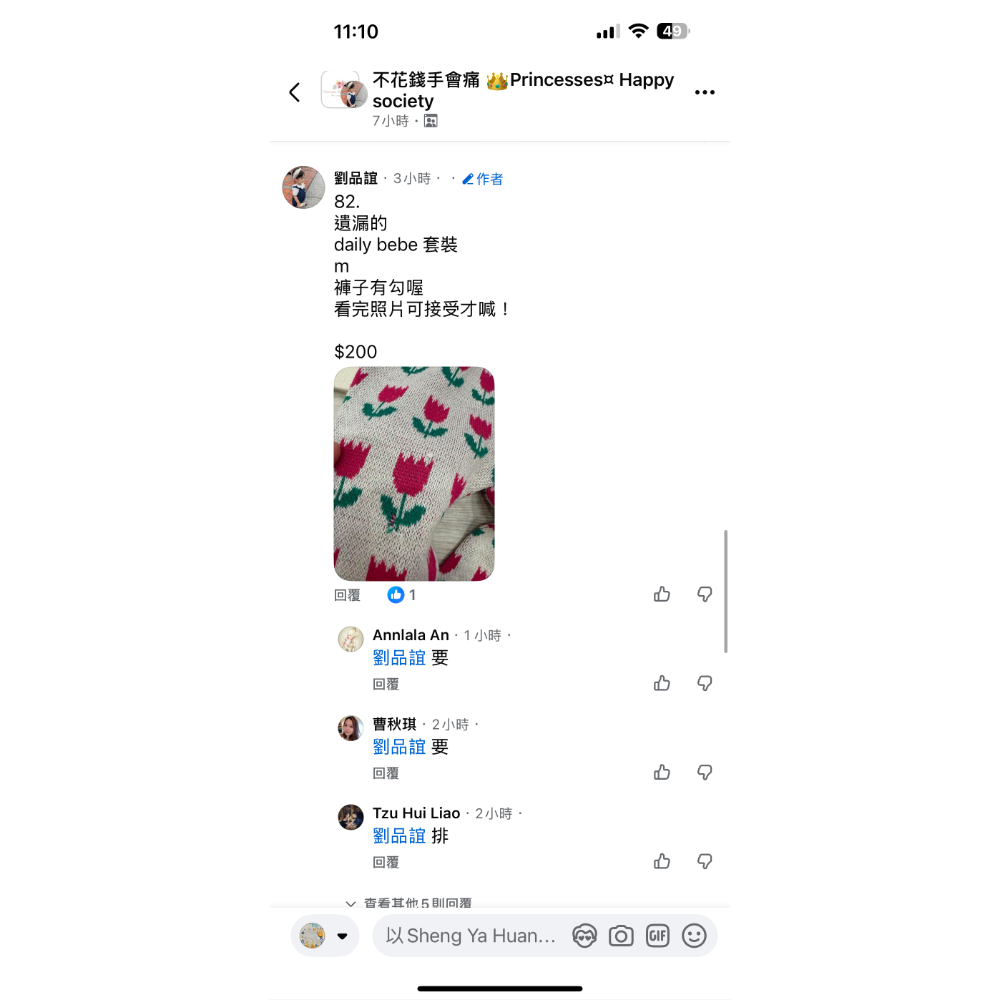The height and width of the screenshot is (1000, 1000).
Task: Dislike 曹秋琪's comment
Action: 705,773
